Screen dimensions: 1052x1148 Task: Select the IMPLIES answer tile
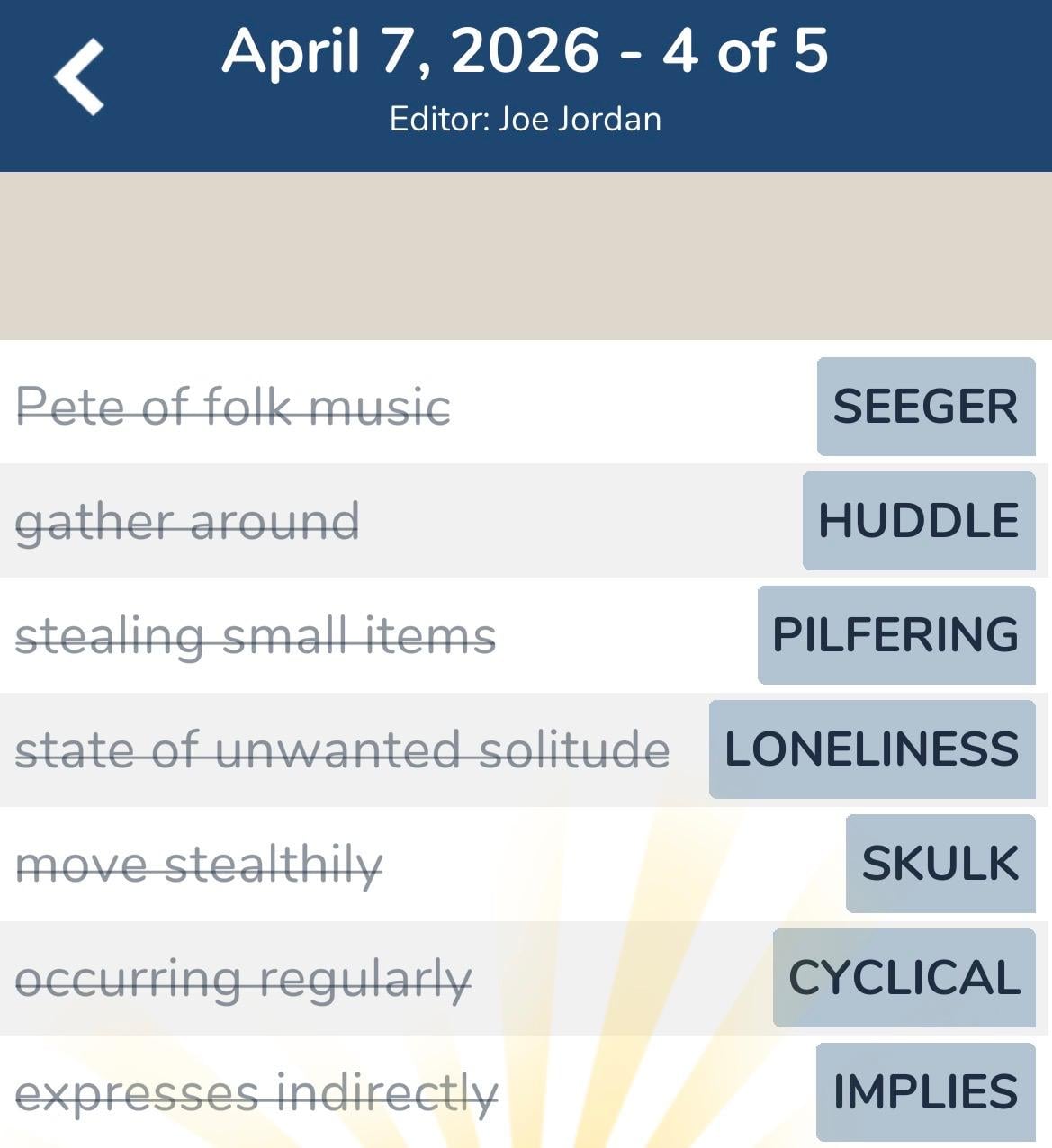[923, 1091]
